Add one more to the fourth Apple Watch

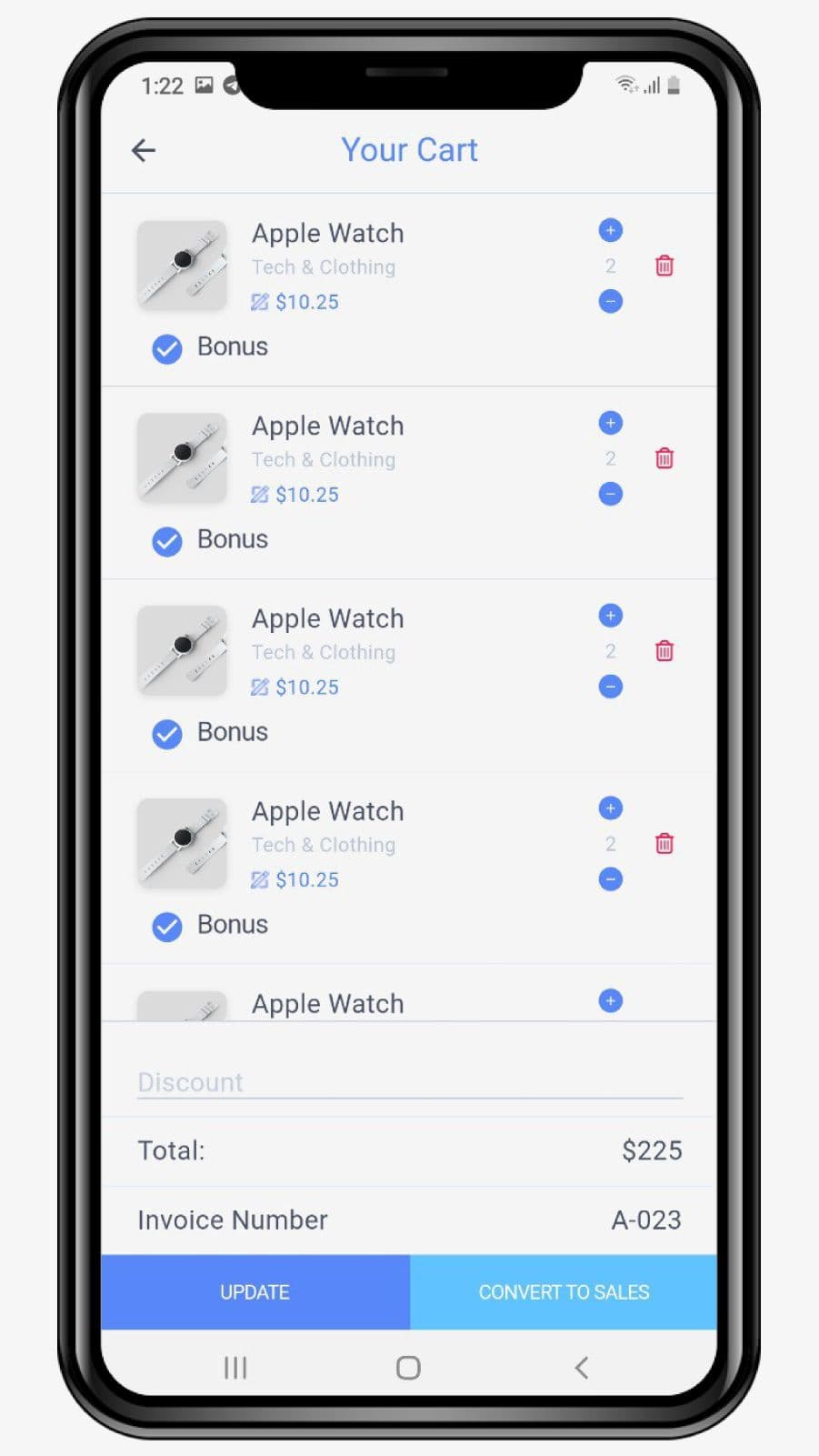[610, 808]
